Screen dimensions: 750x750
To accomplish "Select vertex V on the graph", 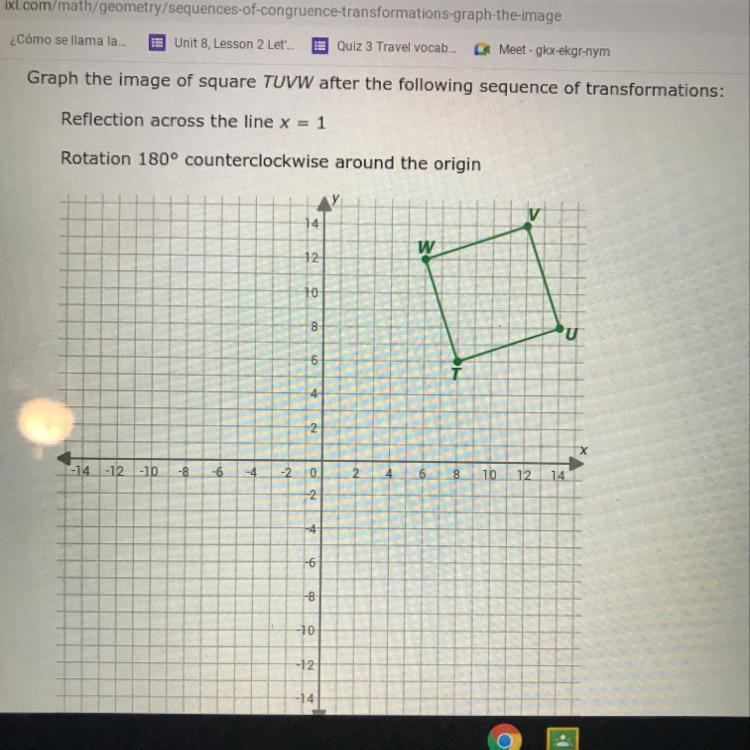I will [x=528, y=227].
